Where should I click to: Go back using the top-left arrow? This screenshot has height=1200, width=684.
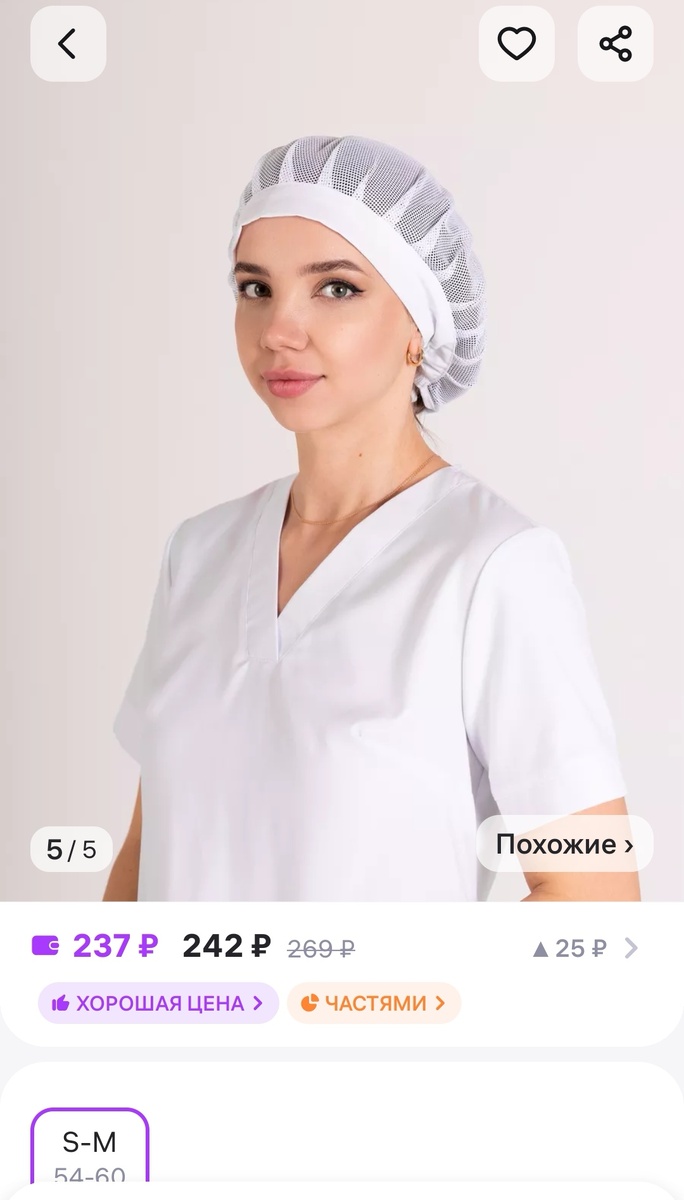[67, 44]
